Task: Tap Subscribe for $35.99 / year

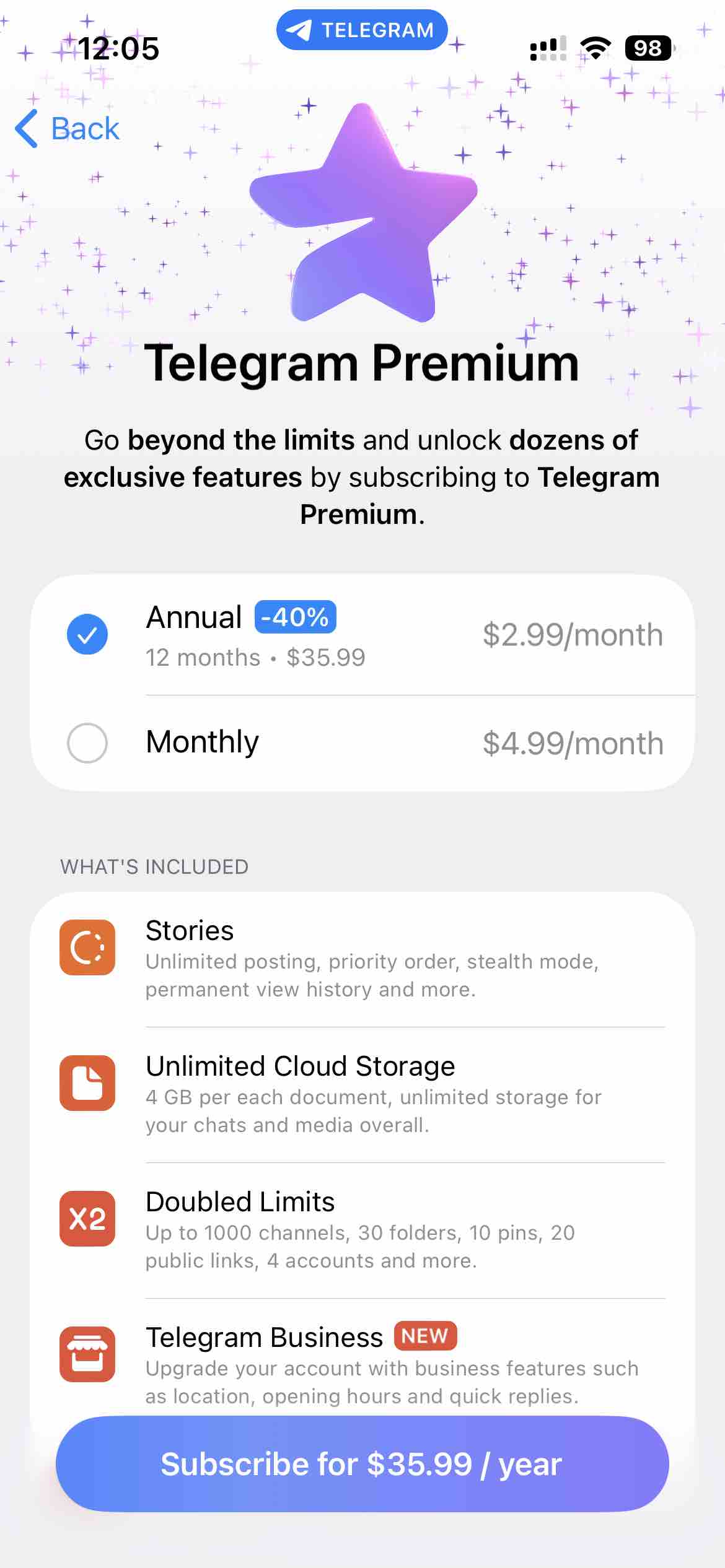Action: [x=362, y=1463]
